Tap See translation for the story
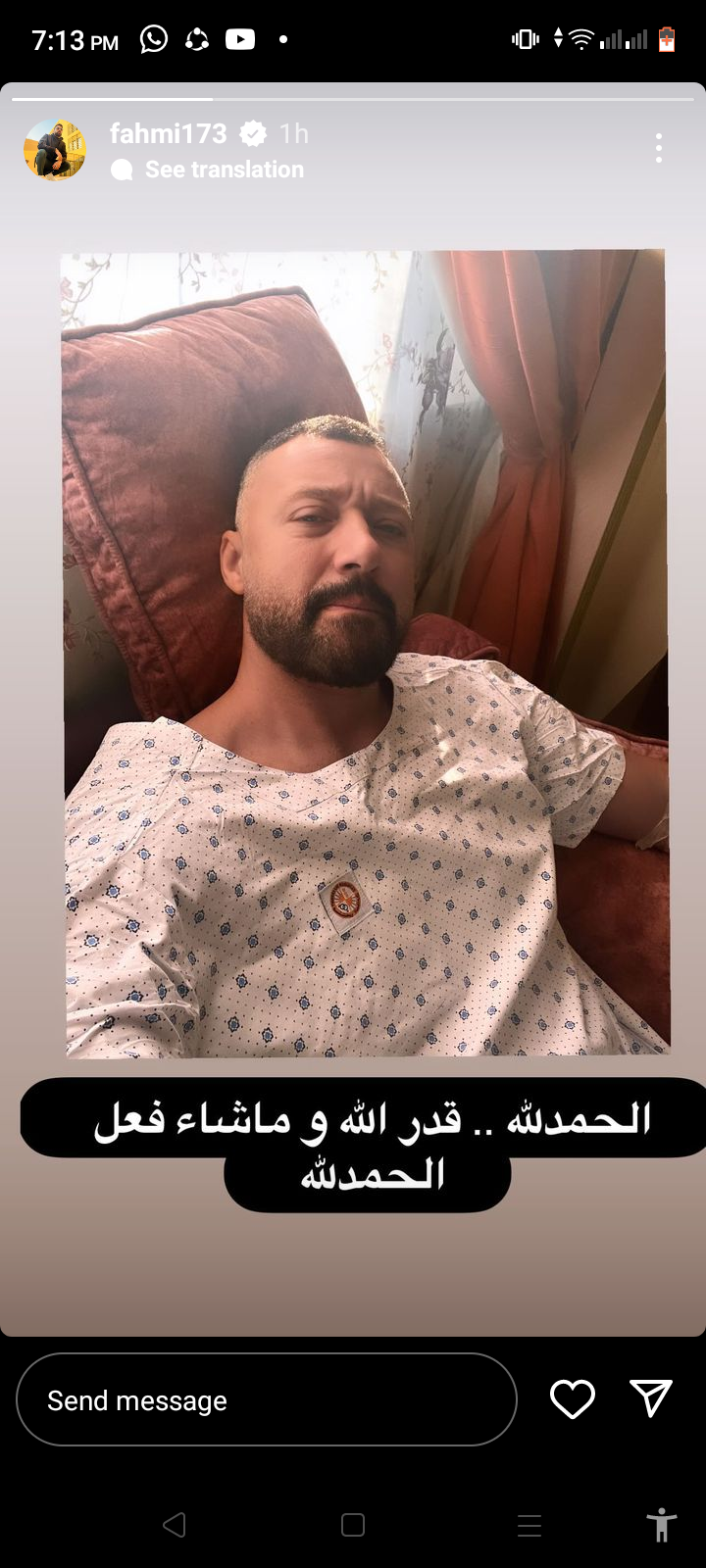 (x=224, y=170)
